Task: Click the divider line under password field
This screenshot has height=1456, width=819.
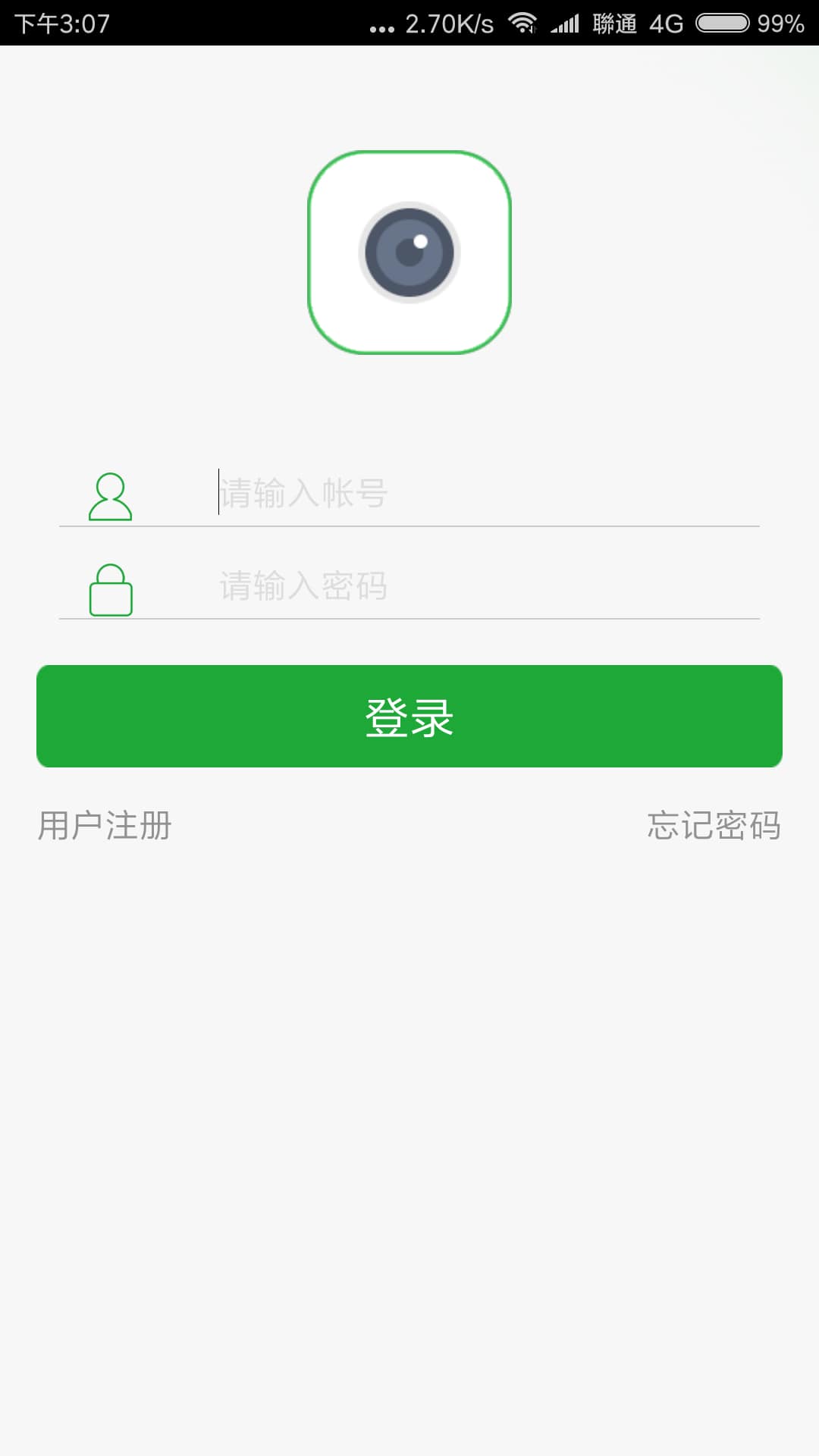Action: point(409,620)
